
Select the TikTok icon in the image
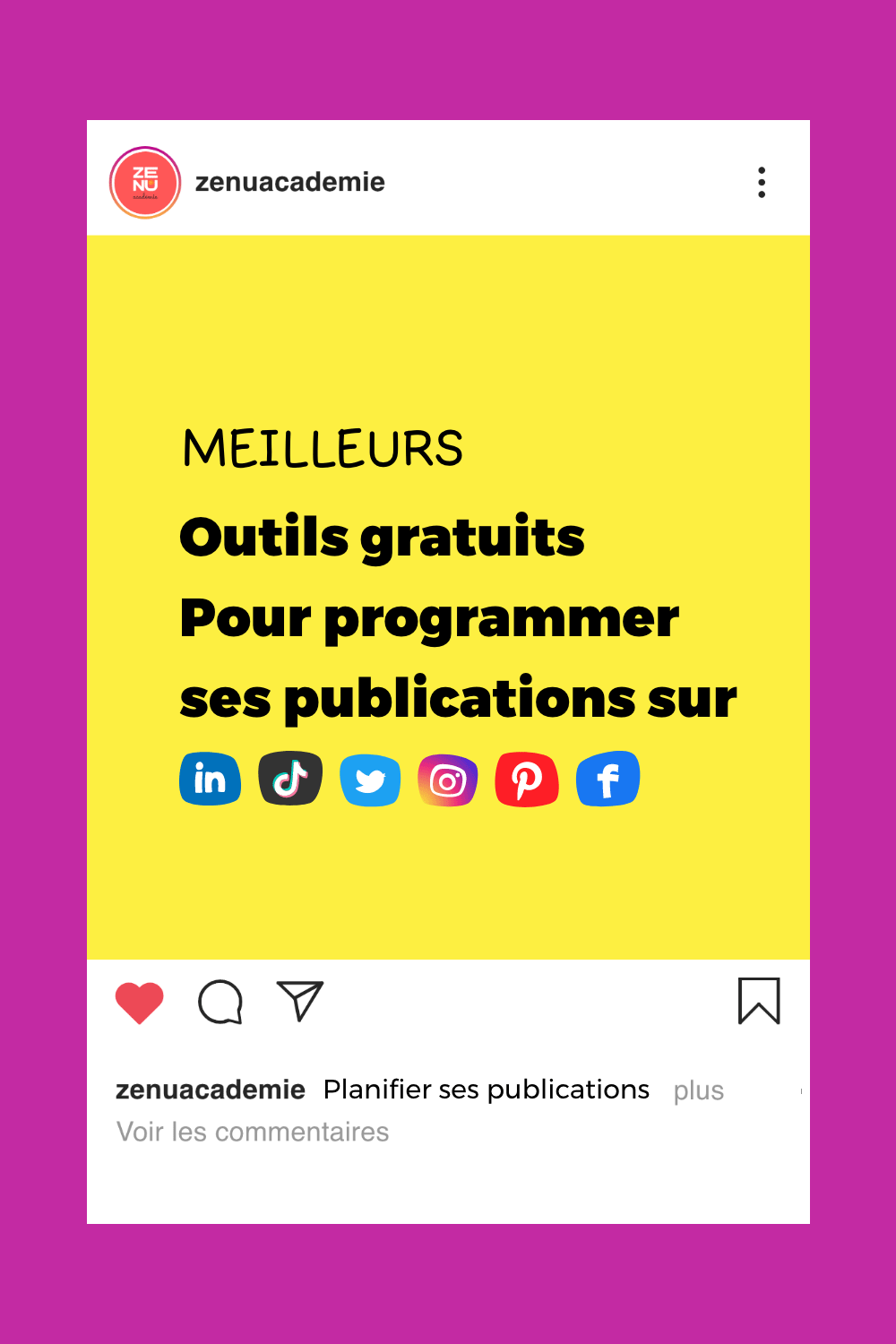[x=290, y=779]
